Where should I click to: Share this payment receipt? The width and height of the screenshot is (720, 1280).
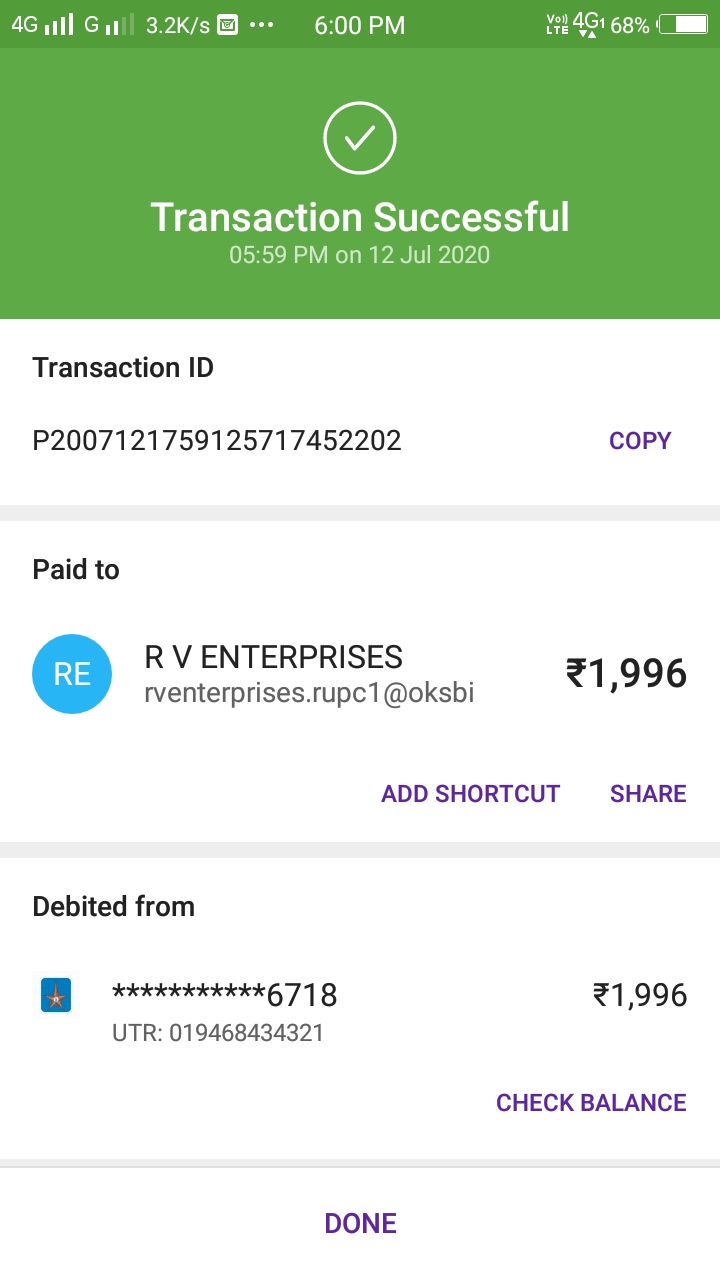(648, 794)
